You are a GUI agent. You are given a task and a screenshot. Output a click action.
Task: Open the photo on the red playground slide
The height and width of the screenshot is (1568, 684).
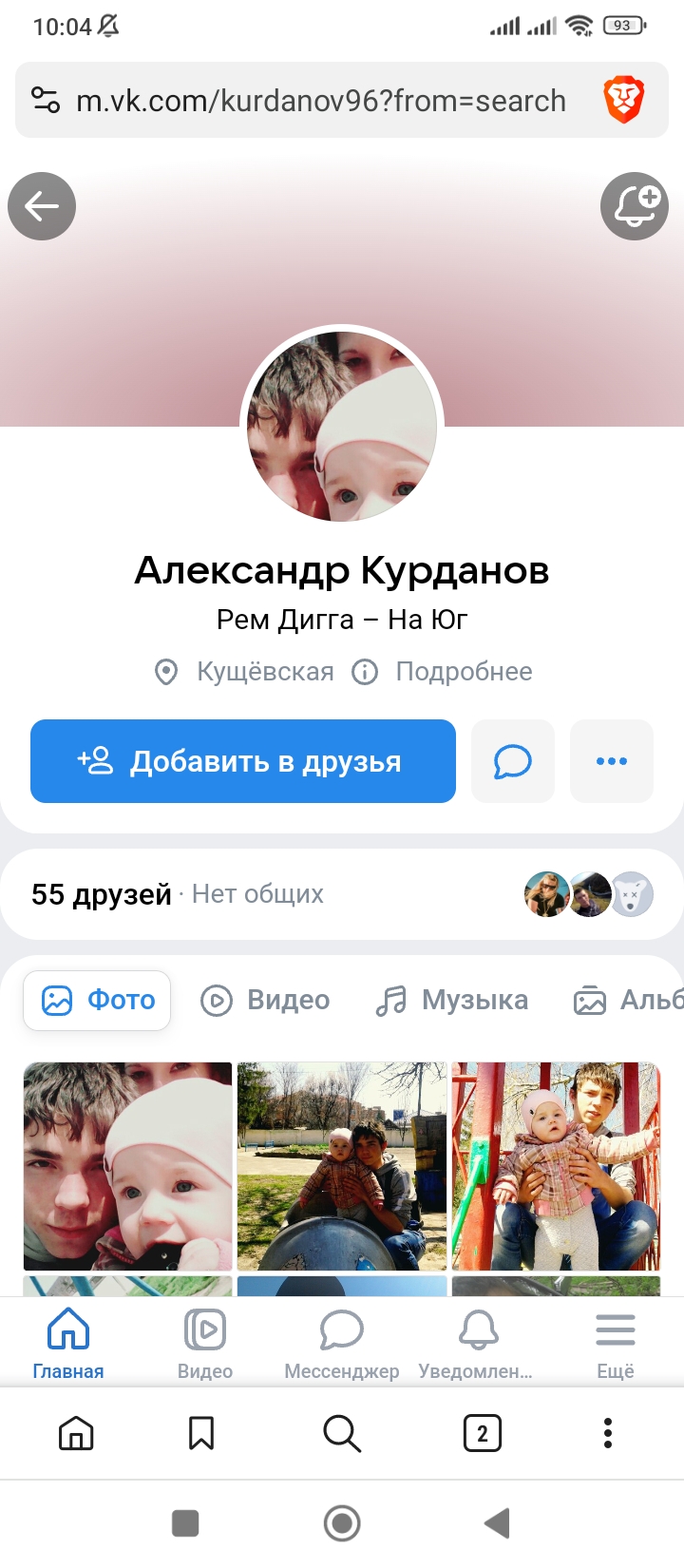click(x=556, y=1166)
